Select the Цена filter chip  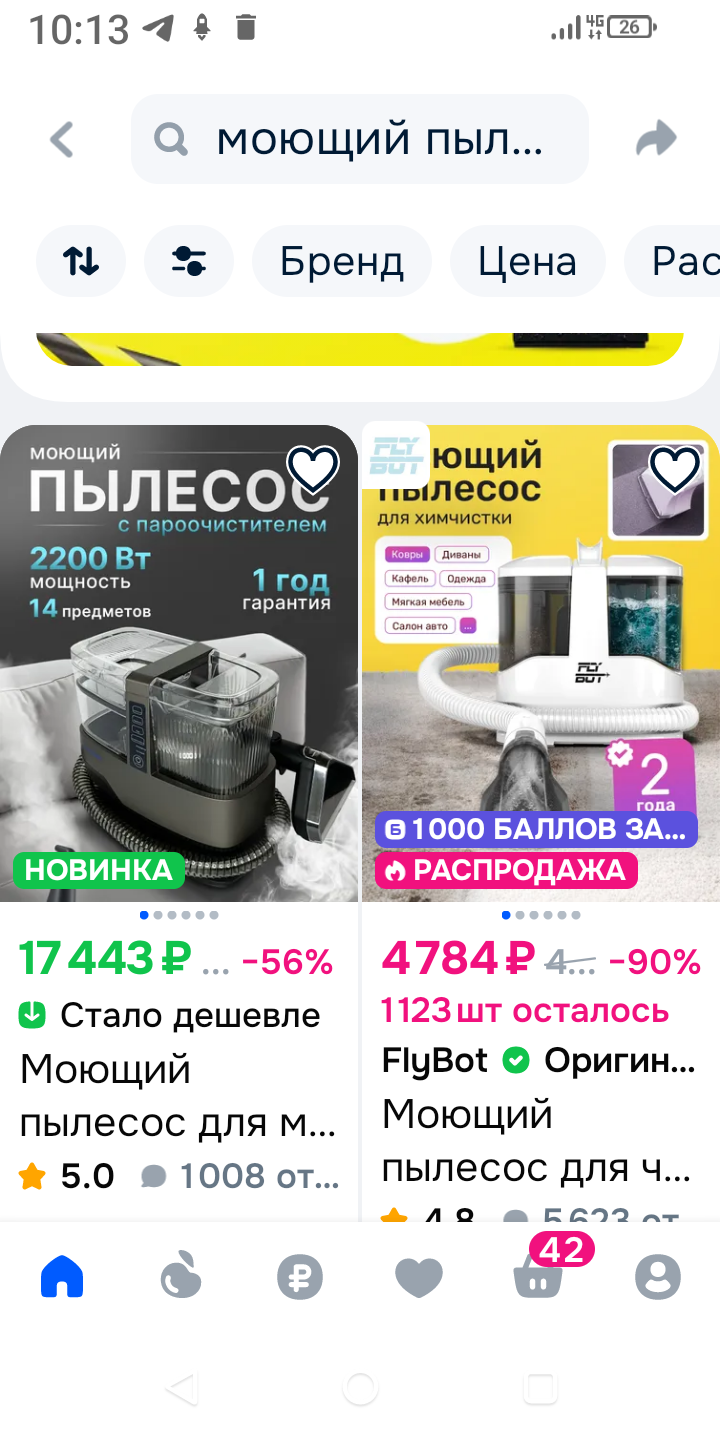[x=527, y=262]
